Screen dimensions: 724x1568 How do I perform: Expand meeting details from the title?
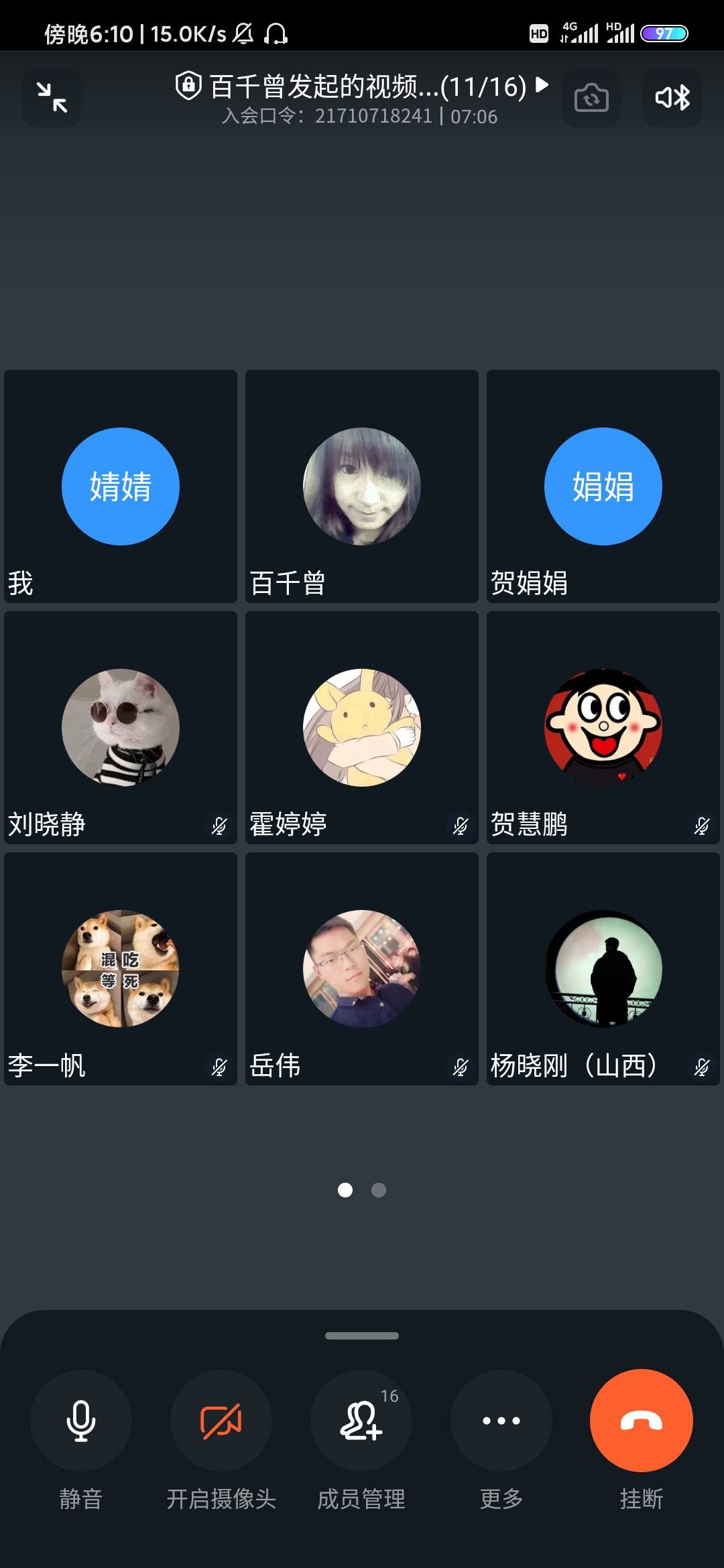click(362, 87)
